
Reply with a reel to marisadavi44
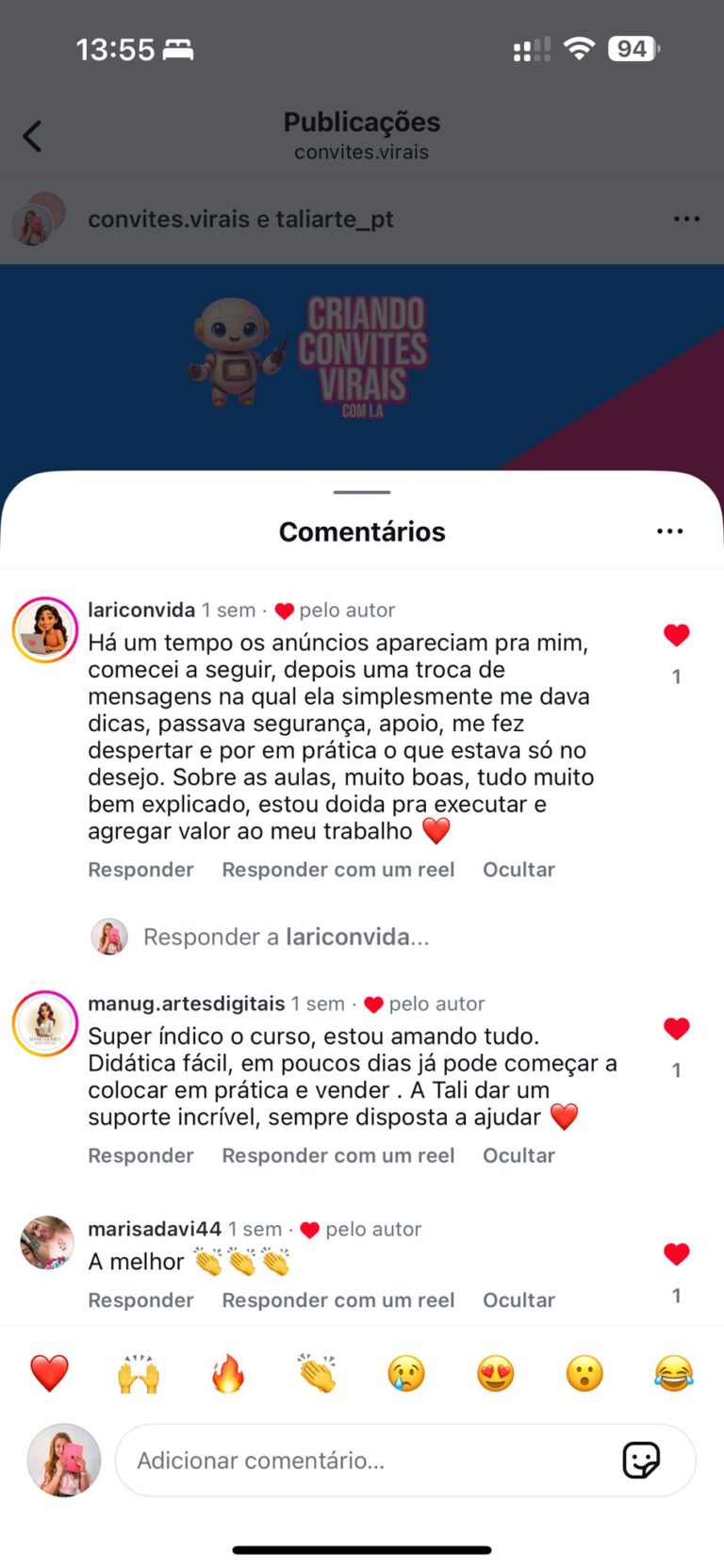coord(337,1299)
